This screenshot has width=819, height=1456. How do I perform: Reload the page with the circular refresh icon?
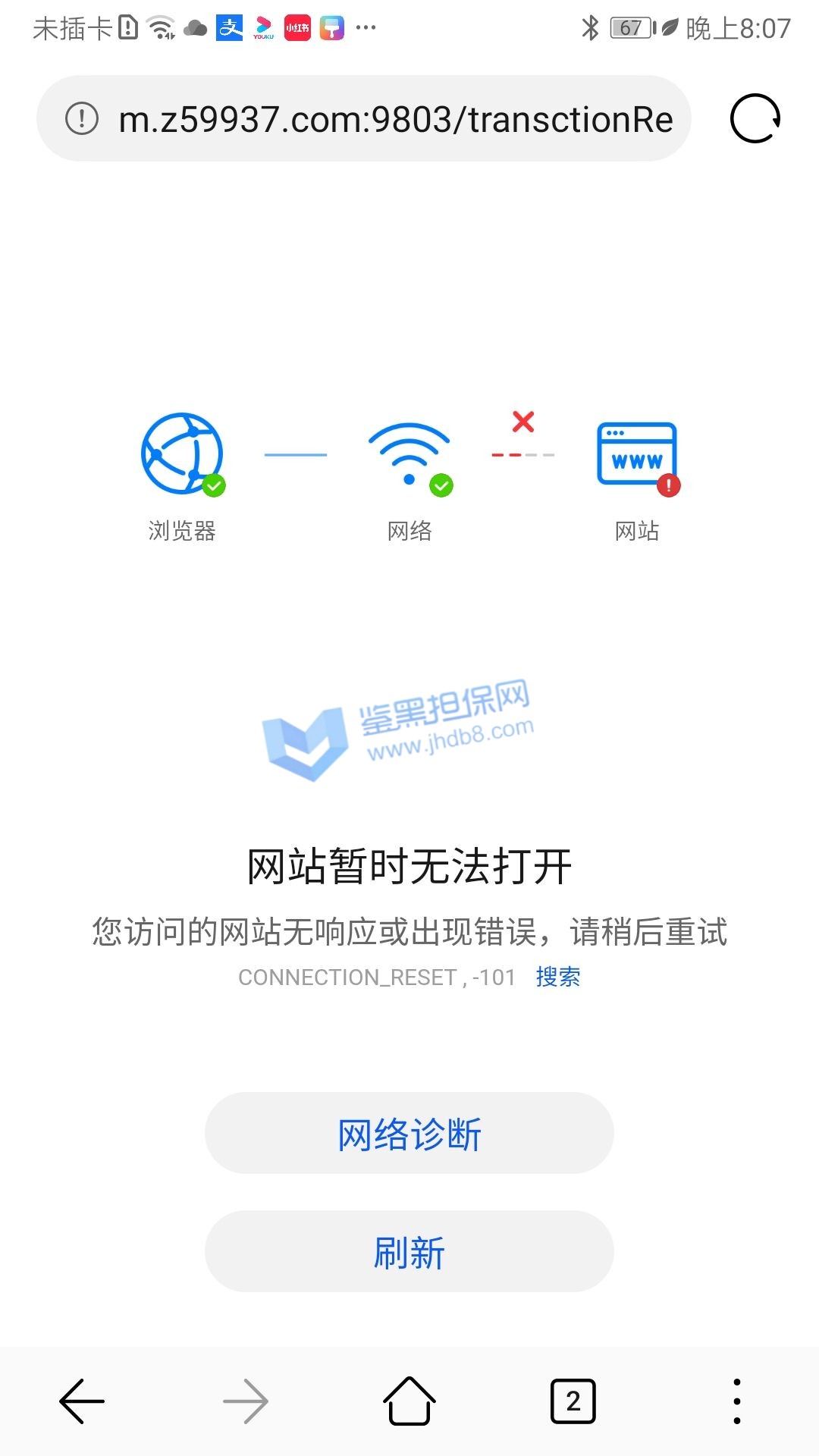[755, 119]
